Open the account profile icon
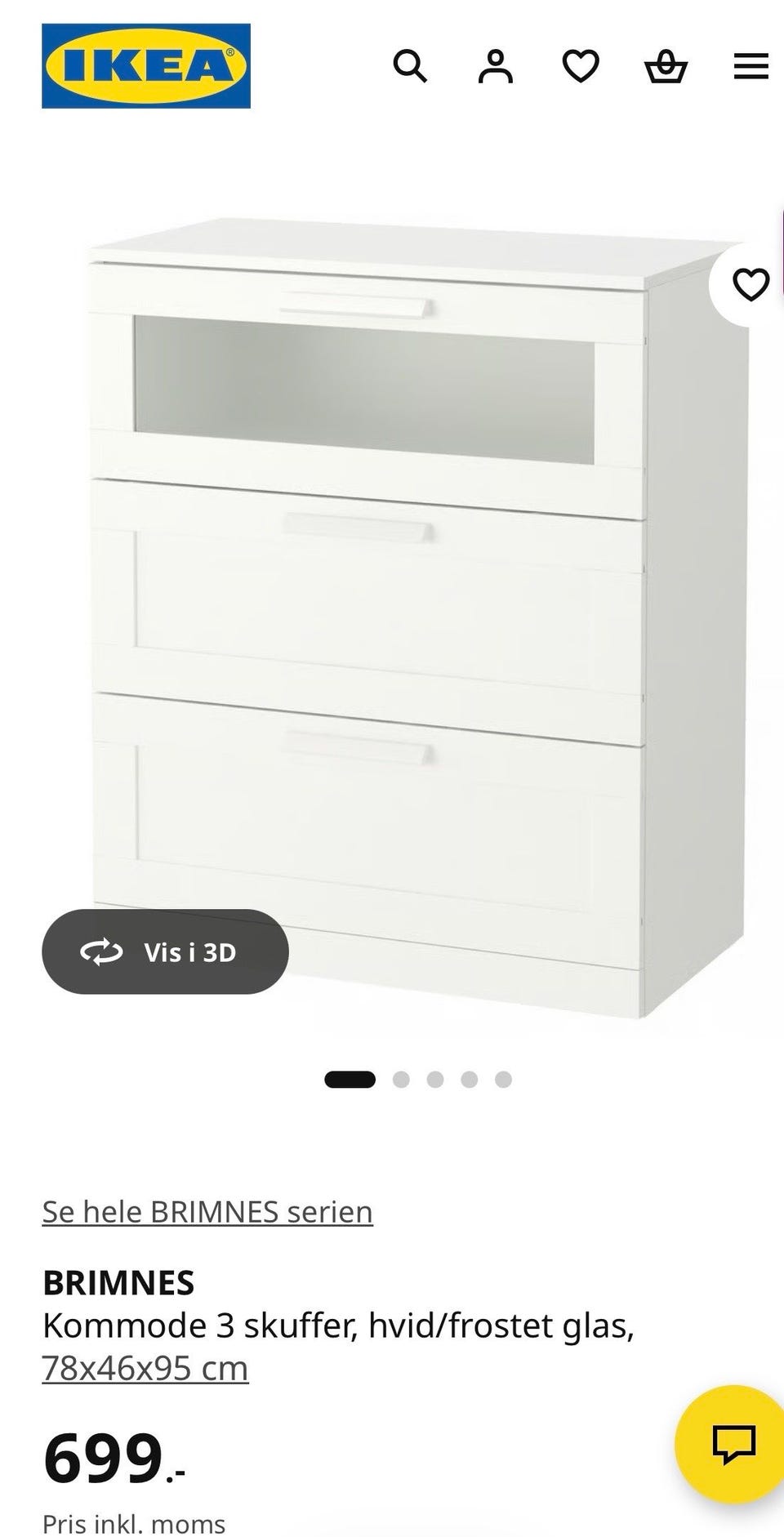Viewport: 784px width, 1537px height. 497,66
